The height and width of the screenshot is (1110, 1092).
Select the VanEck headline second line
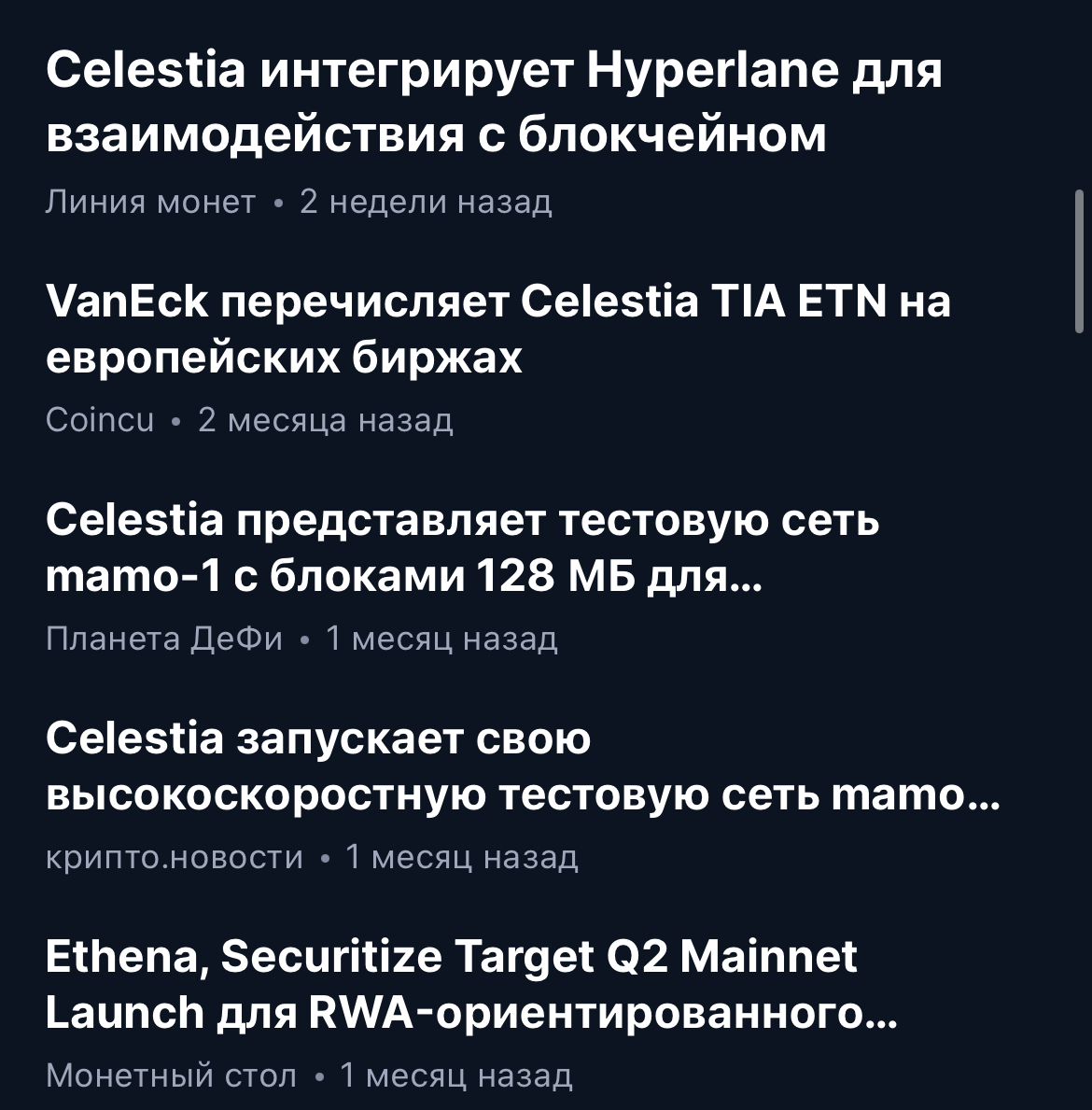286,361
